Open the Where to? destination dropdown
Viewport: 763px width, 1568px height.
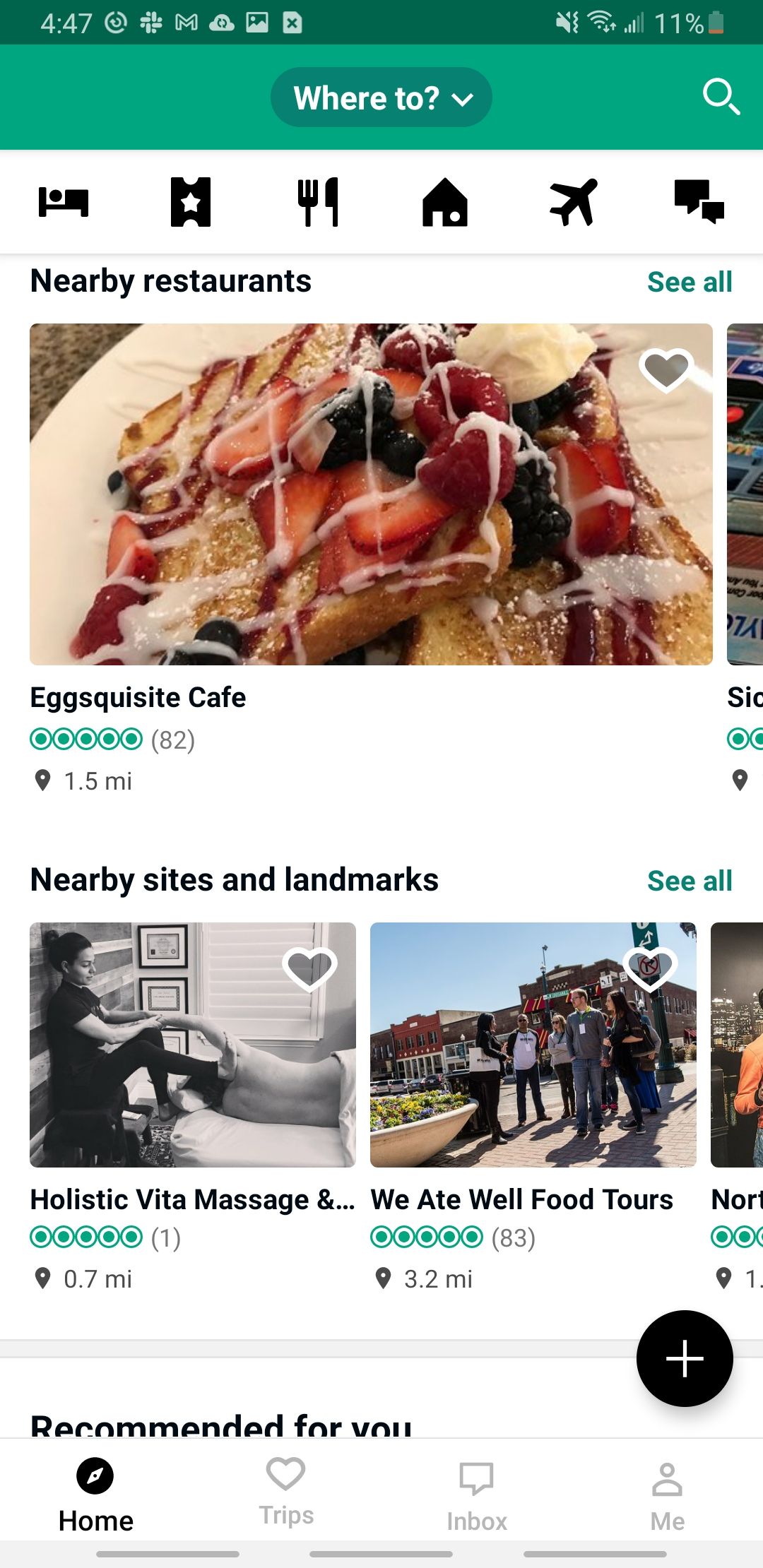click(381, 97)
